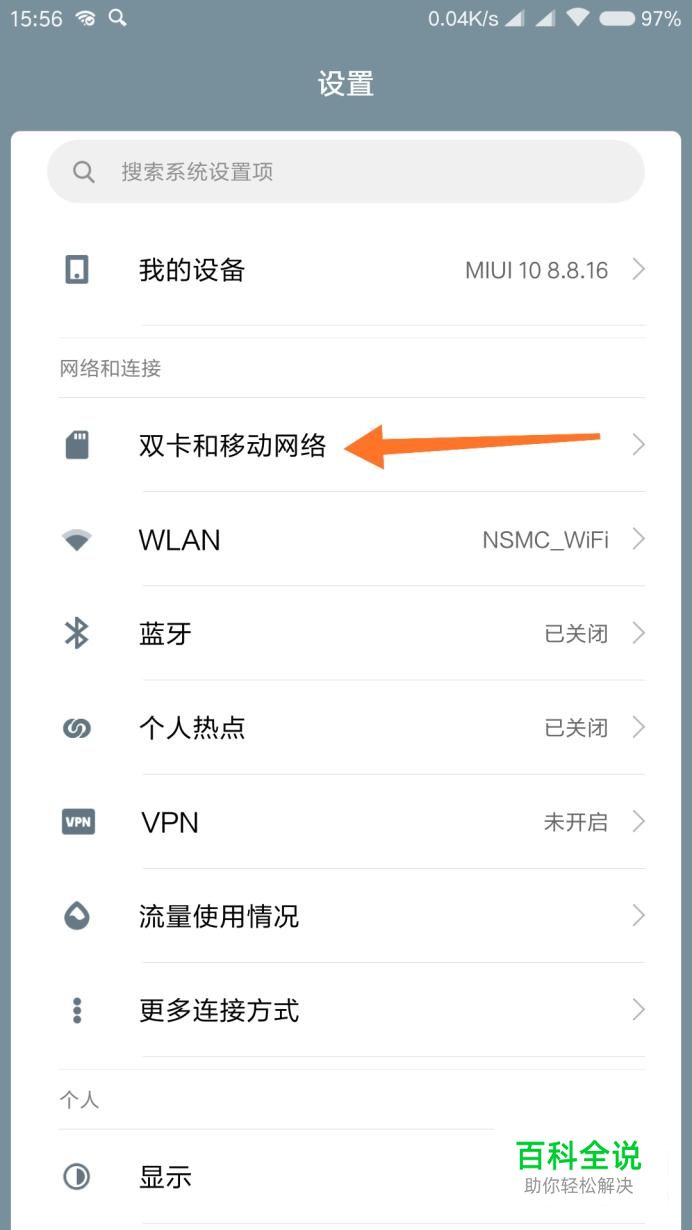The width and height of the screenshot is (692, 1230).
Task: Open WLAN settings
Action: pos(345,540)
